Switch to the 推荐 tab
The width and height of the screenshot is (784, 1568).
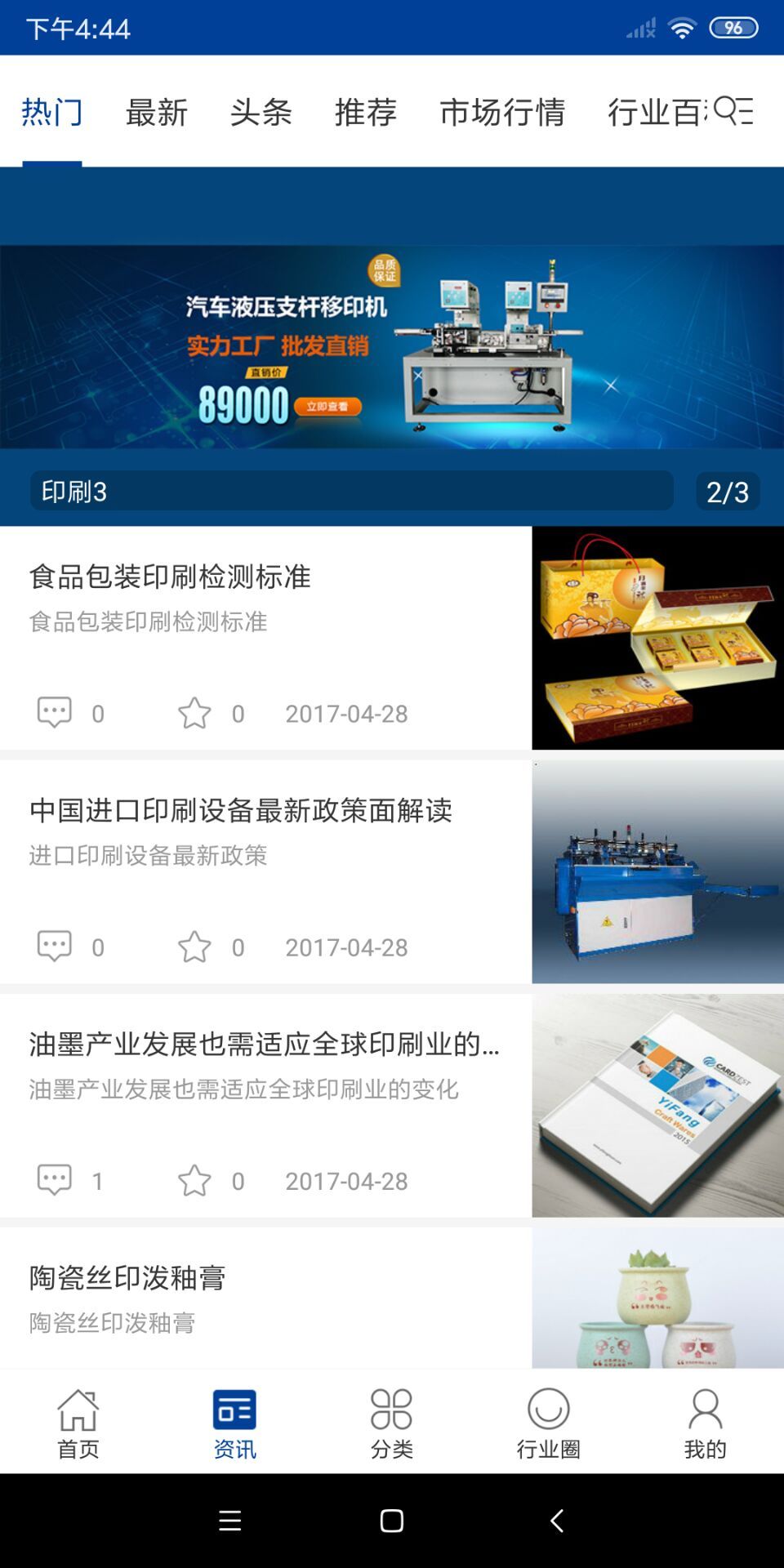point(366,112)
